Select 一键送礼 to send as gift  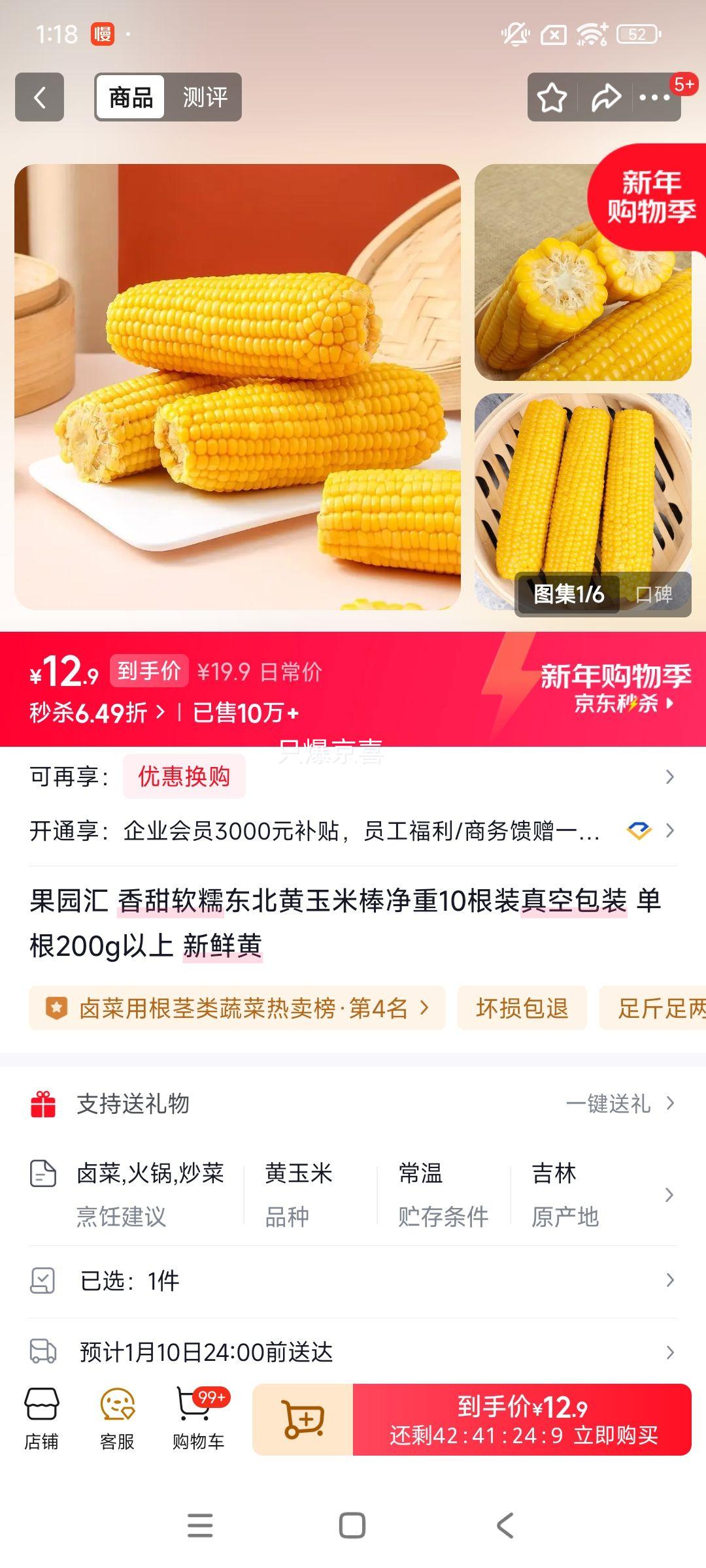(618, 1103)
